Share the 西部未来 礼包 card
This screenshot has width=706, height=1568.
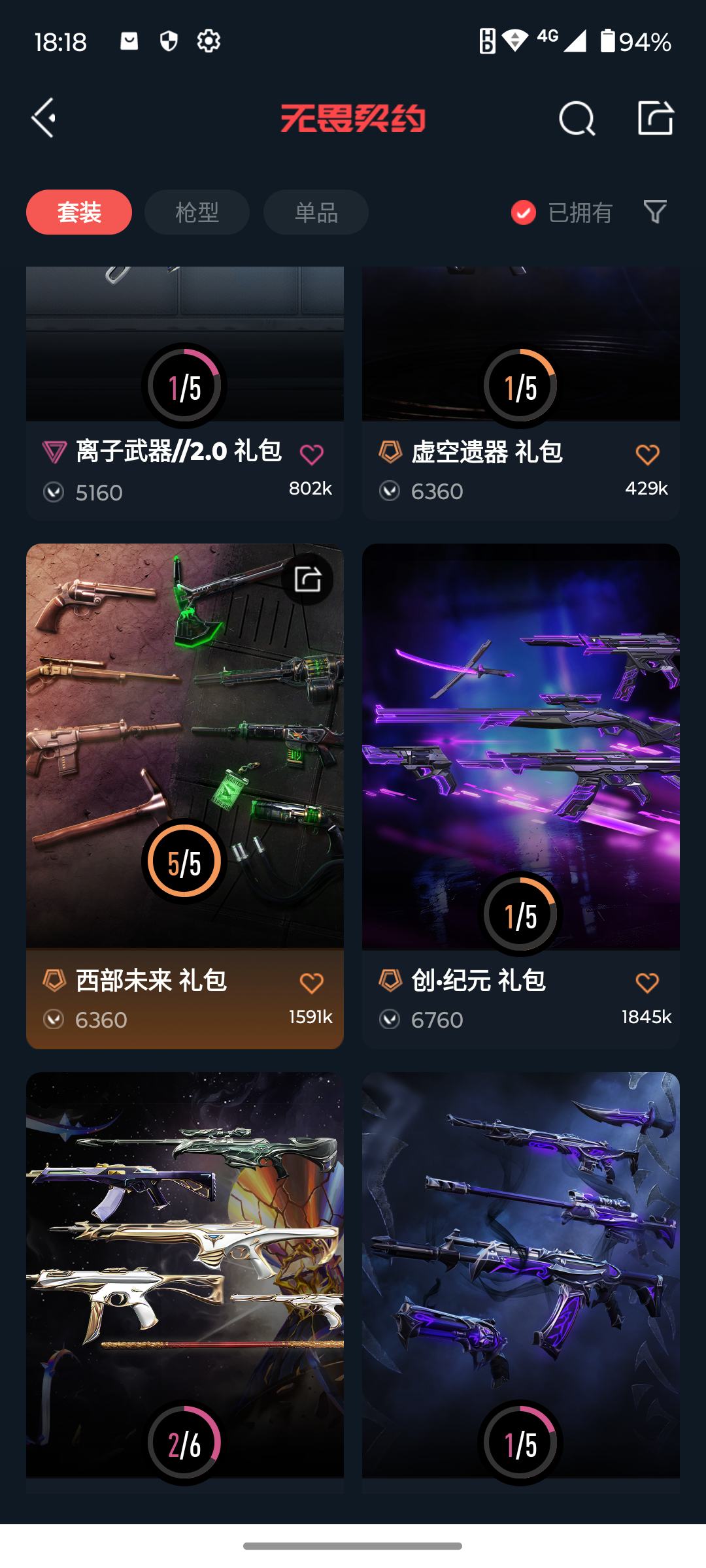click(x=308, y=579)
